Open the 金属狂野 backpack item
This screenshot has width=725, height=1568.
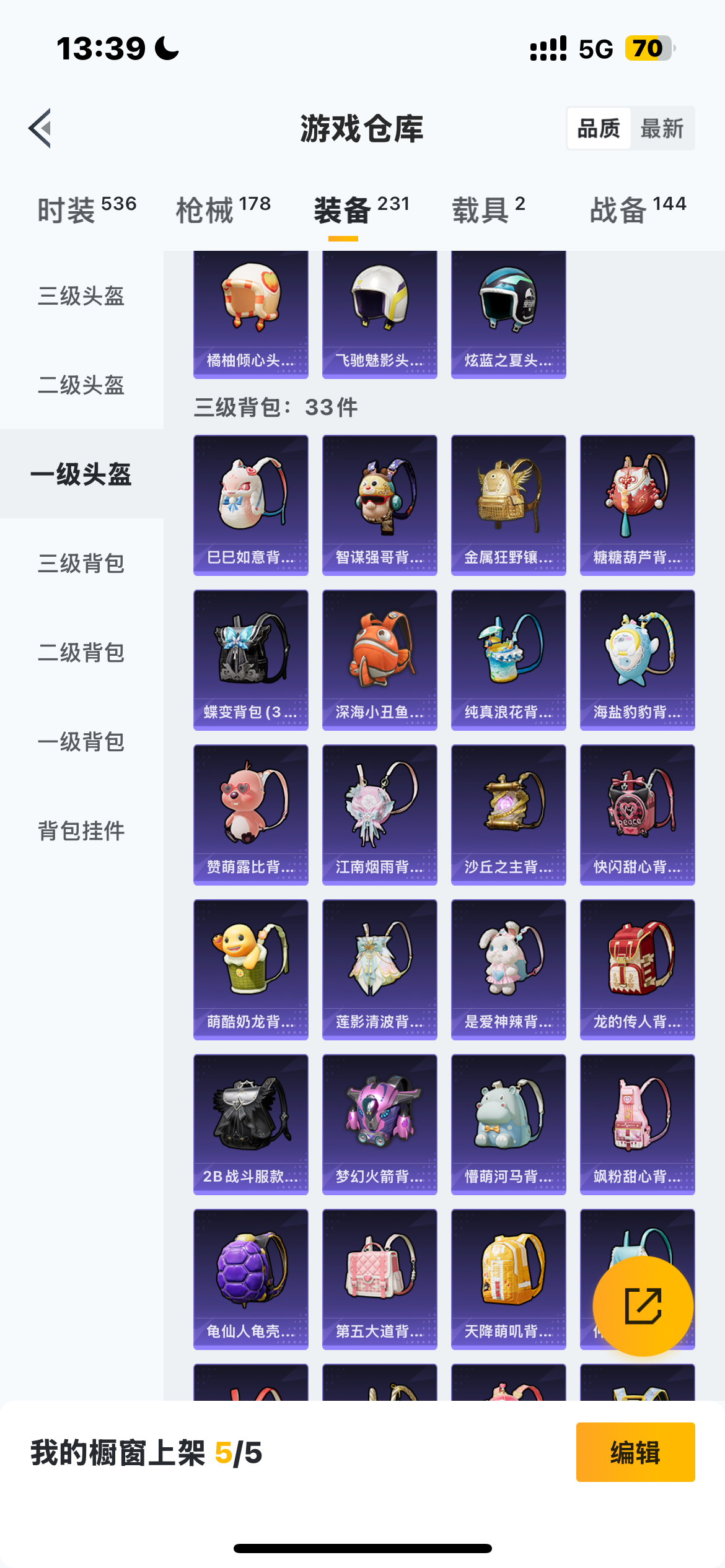click(508, 505)
